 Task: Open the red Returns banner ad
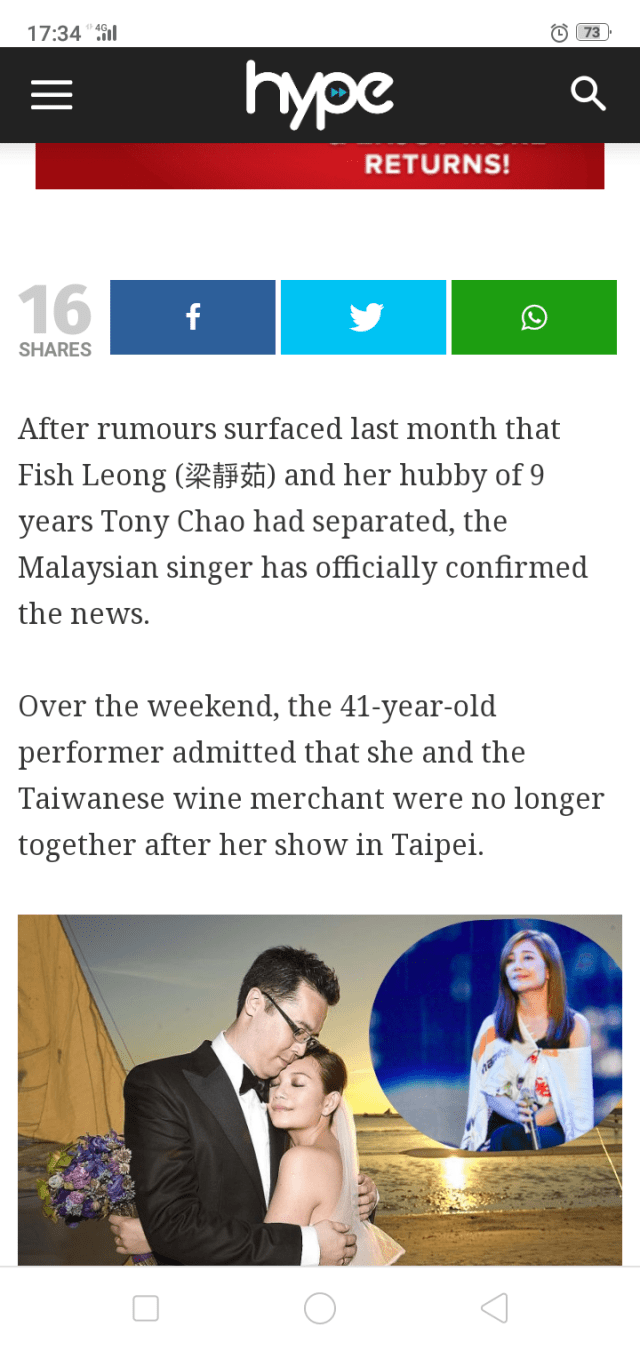pos(320,166)
